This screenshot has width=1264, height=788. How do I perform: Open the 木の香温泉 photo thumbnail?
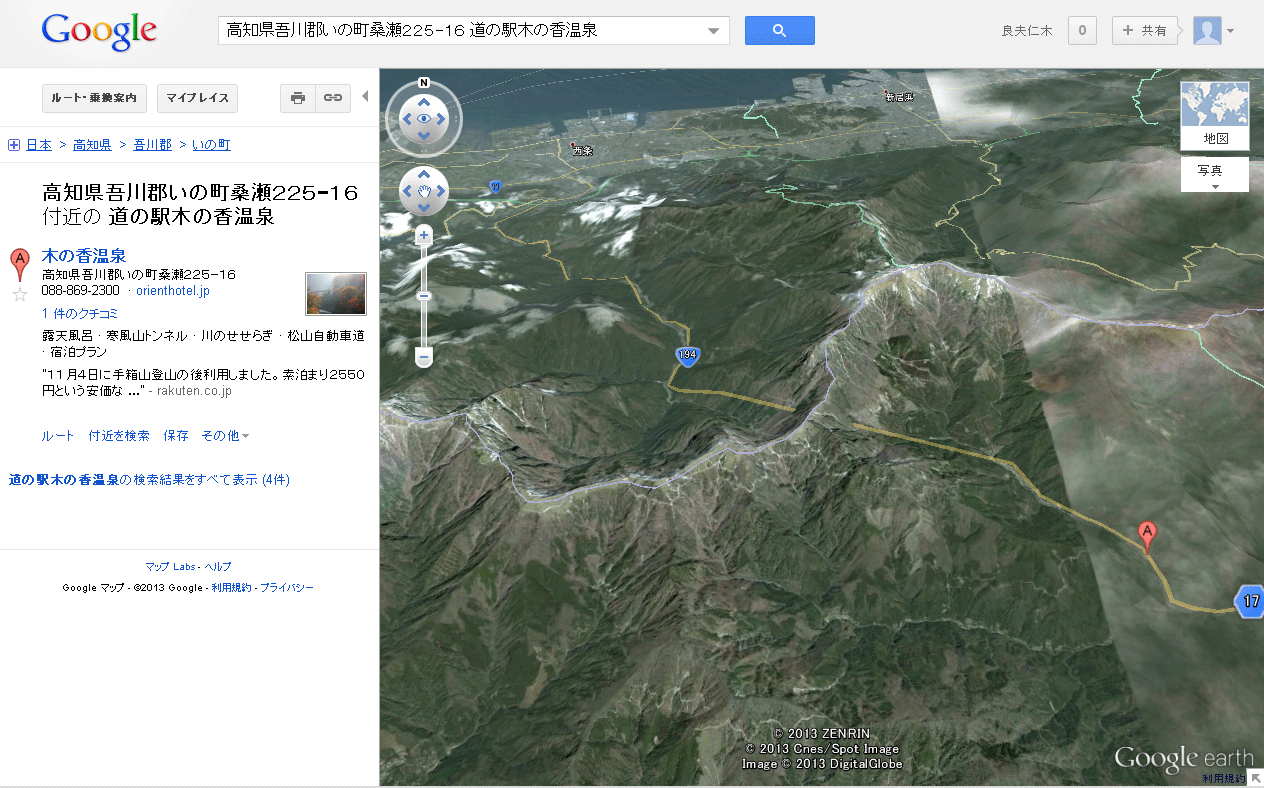point(335,294)
